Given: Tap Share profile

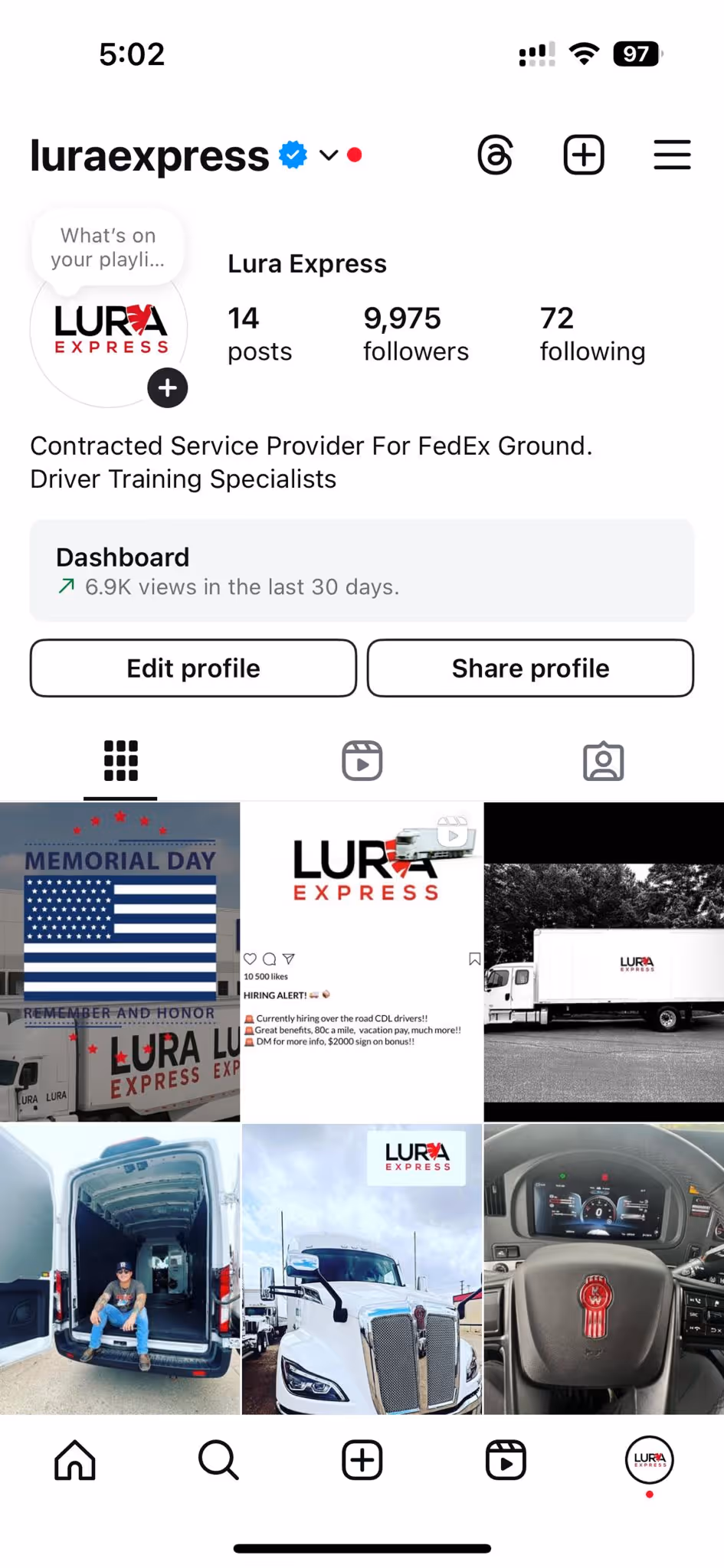Looking at the screenshot, I should (x=530, y=668).
